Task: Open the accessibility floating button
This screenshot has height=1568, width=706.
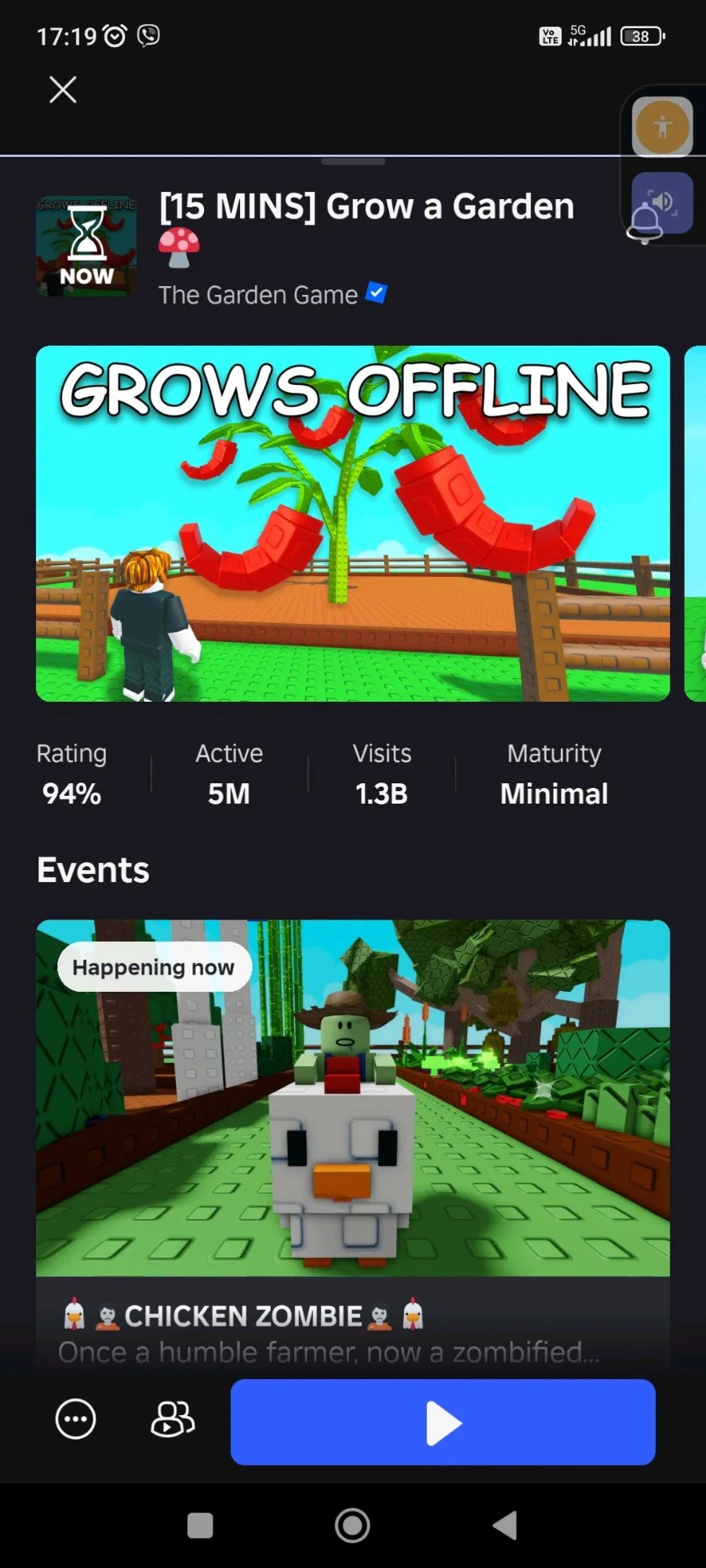Action: click(x=663, y=127)
